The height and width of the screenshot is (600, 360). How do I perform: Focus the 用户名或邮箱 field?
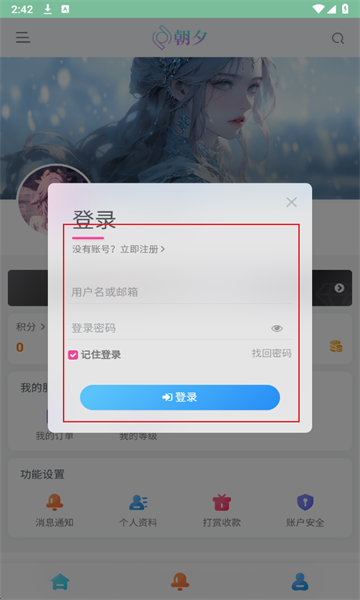click(180, 292)
